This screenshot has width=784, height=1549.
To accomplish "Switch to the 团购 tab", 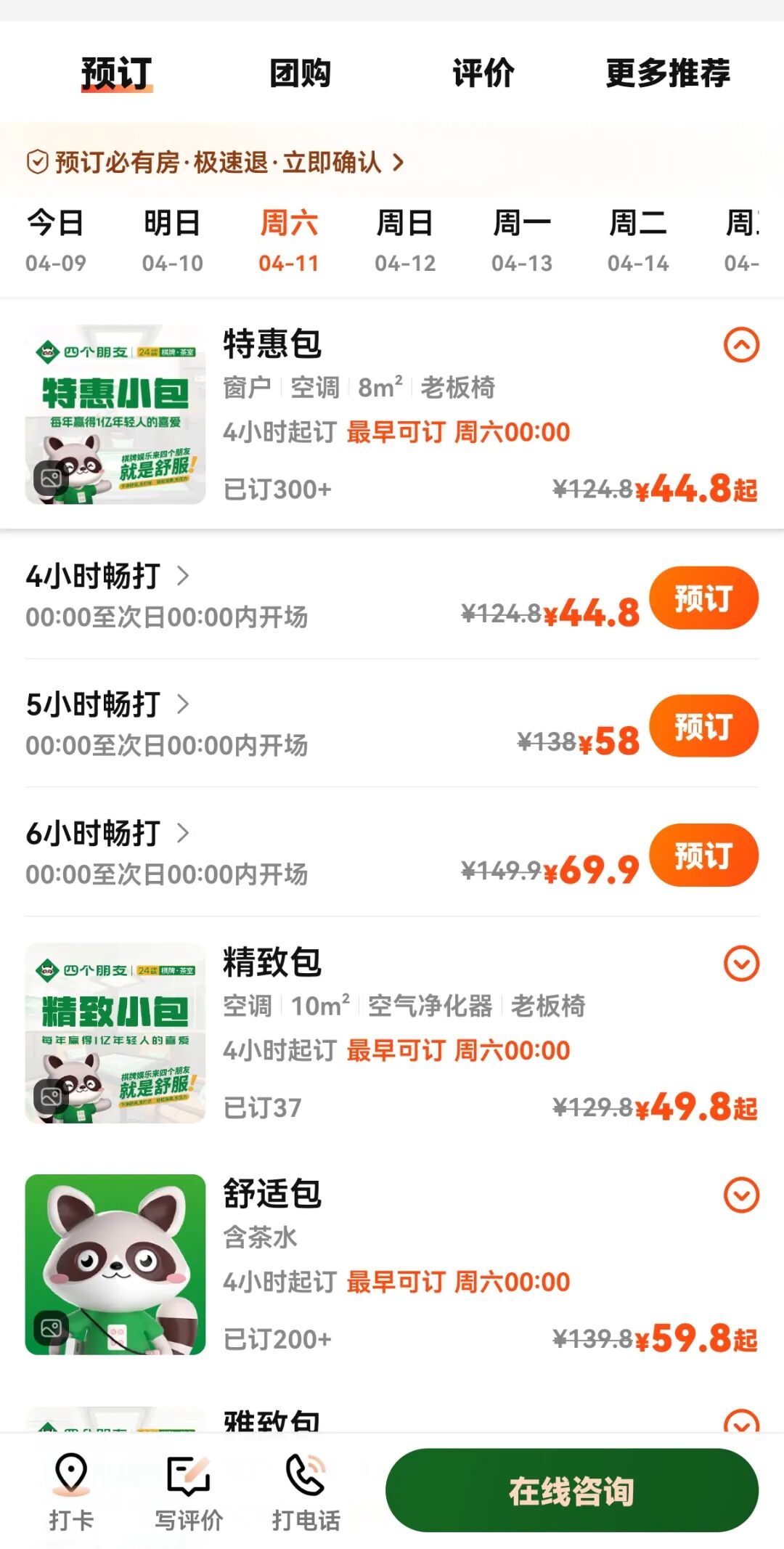I will [x=300, y=73].
